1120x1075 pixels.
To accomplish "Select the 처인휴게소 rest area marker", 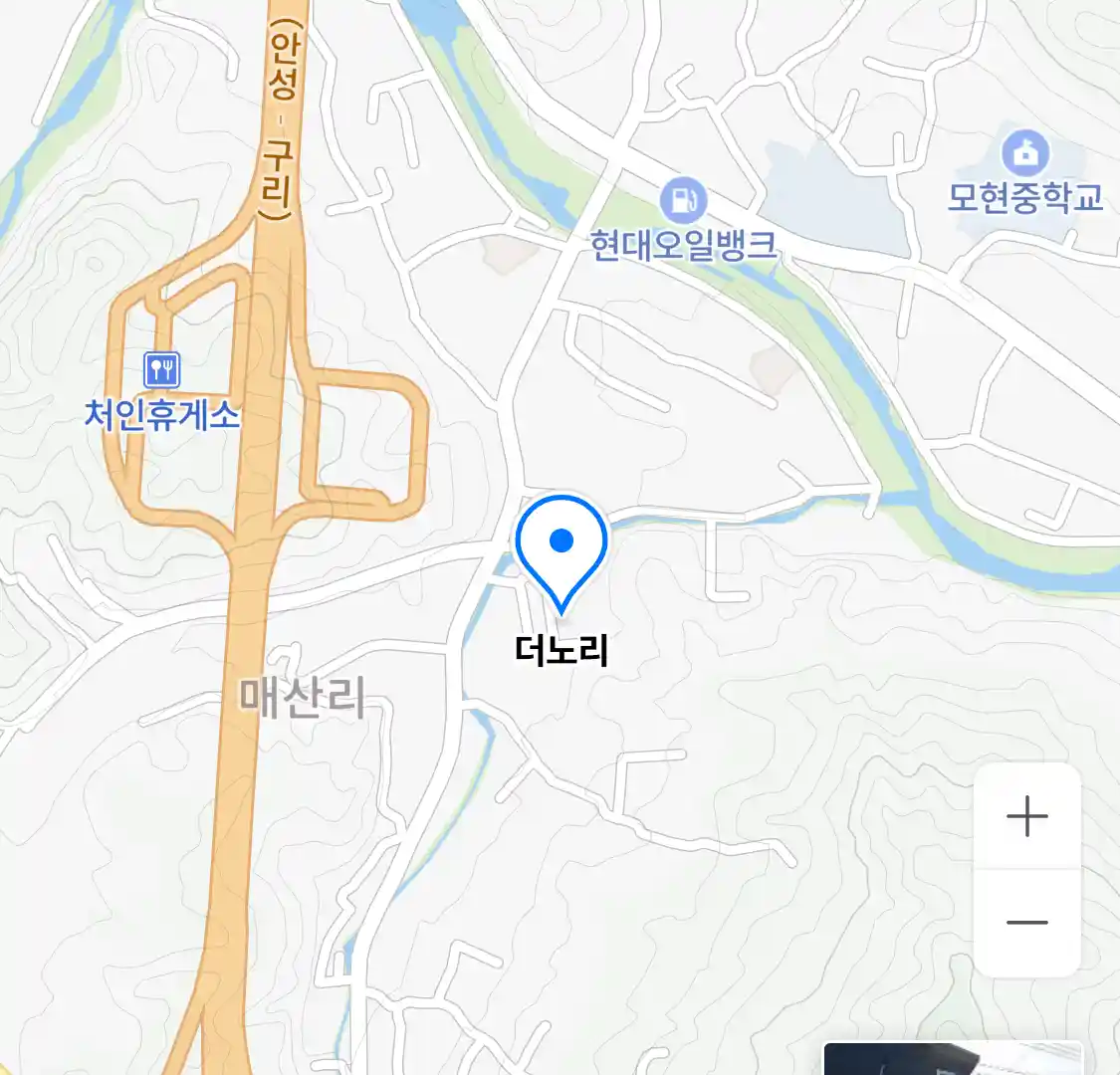I will (161, 370).
